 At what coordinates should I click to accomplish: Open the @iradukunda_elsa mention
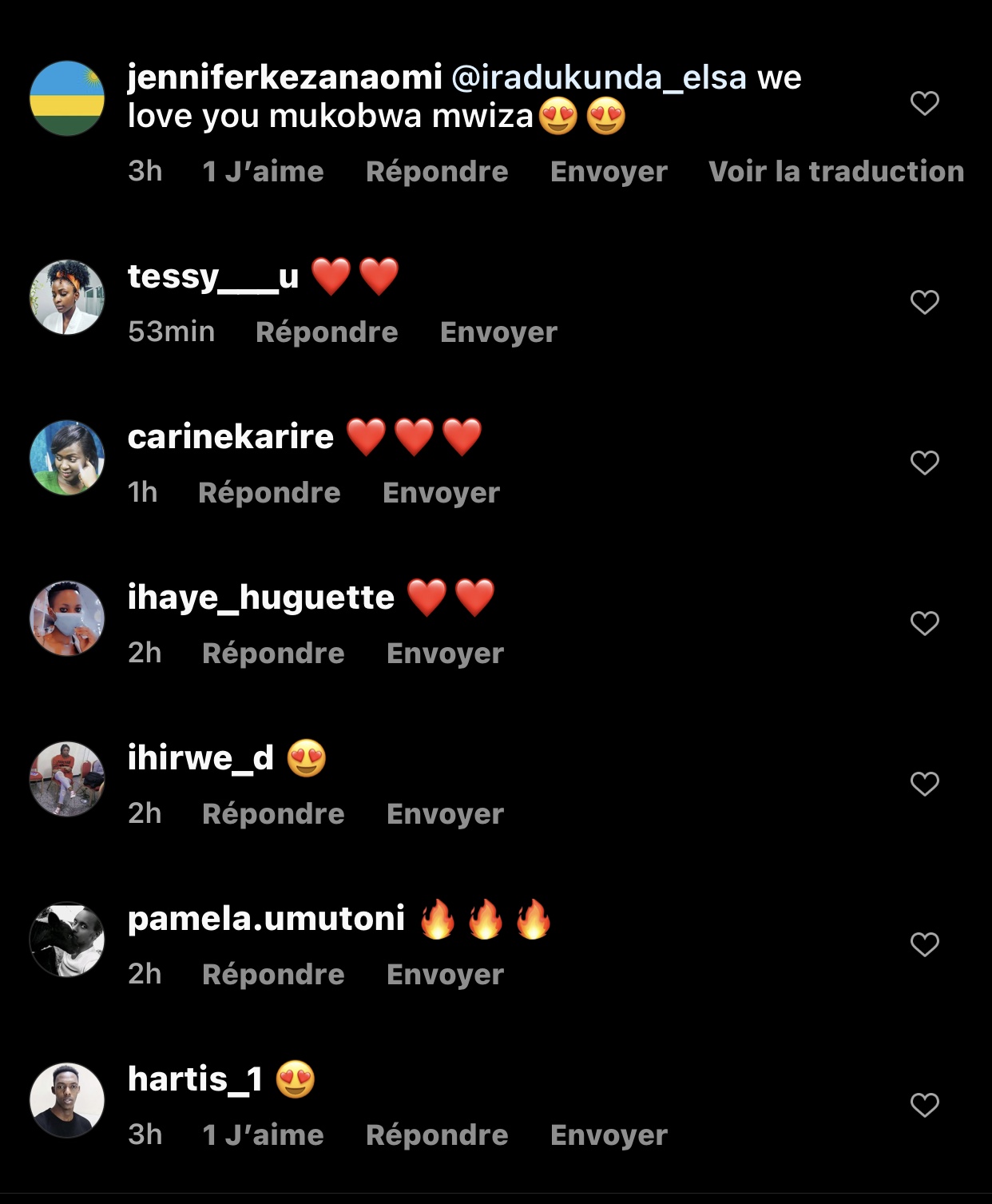[x=599, y=78]
